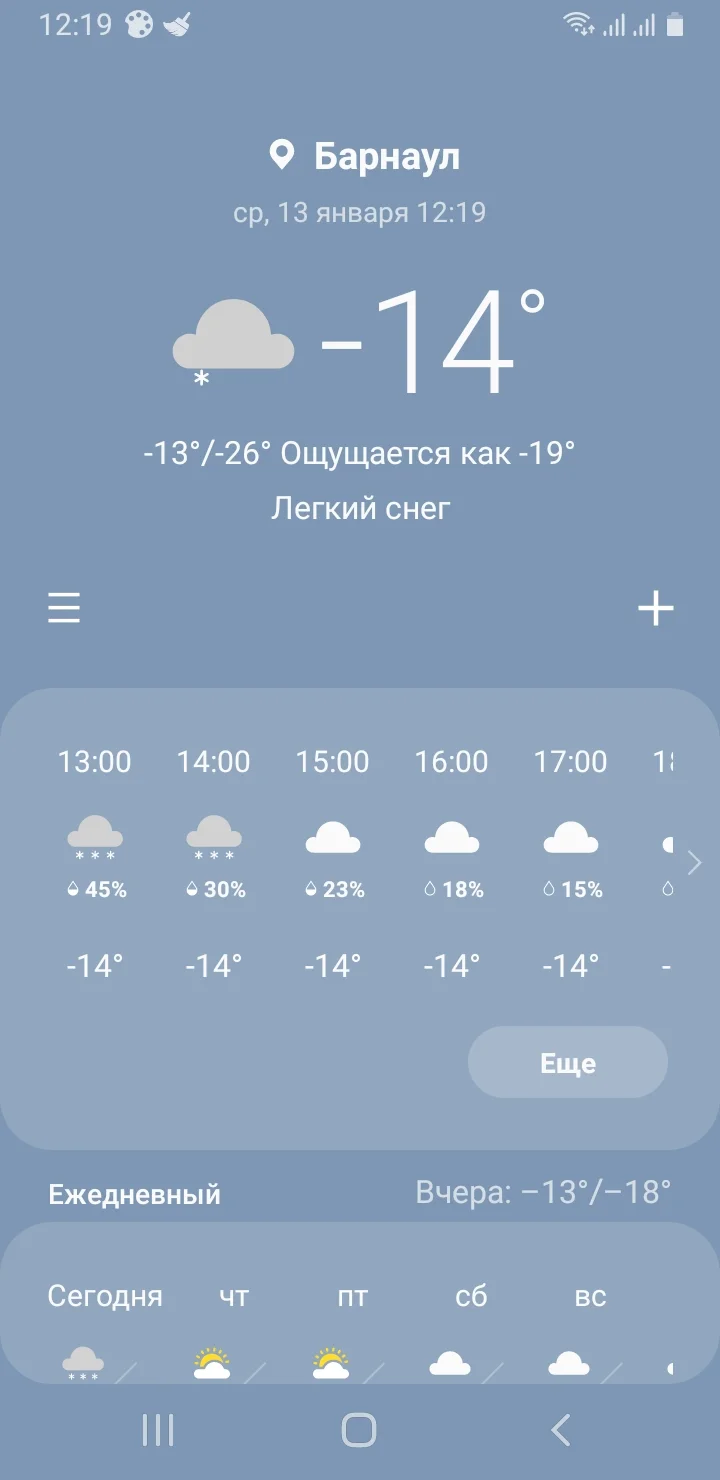View the вс daily forecast
This screenshot has width=720, height=1480.
pos(590,1298)
